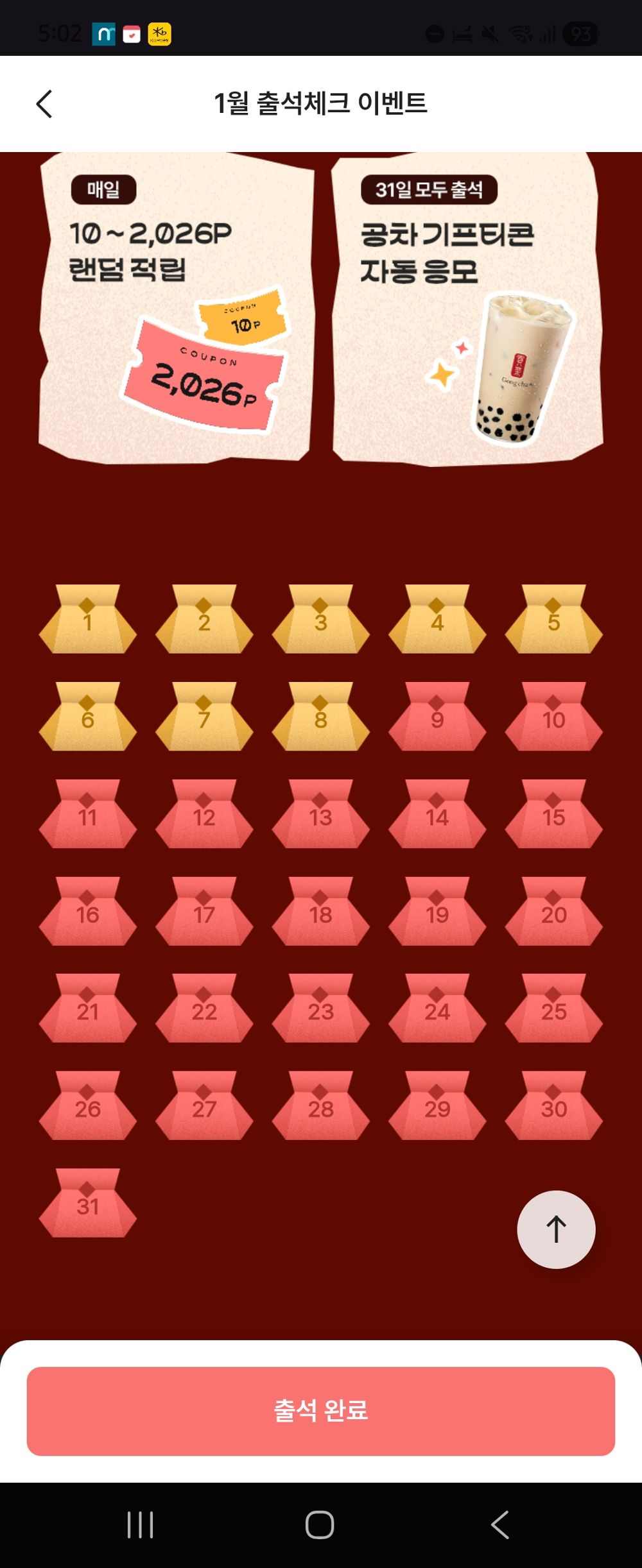Tap the 출석 완료 button
642x1568 pixels.
tap(321, 1411)
